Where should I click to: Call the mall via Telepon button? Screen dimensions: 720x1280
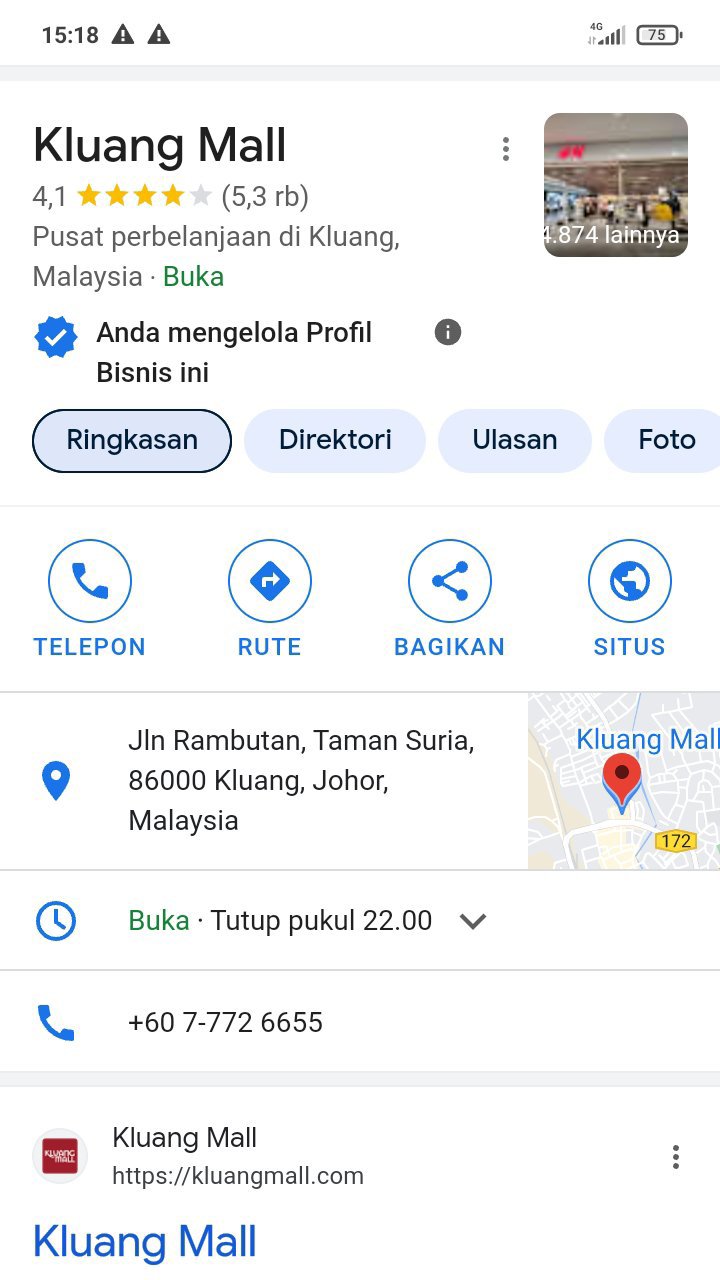(90, 599)
